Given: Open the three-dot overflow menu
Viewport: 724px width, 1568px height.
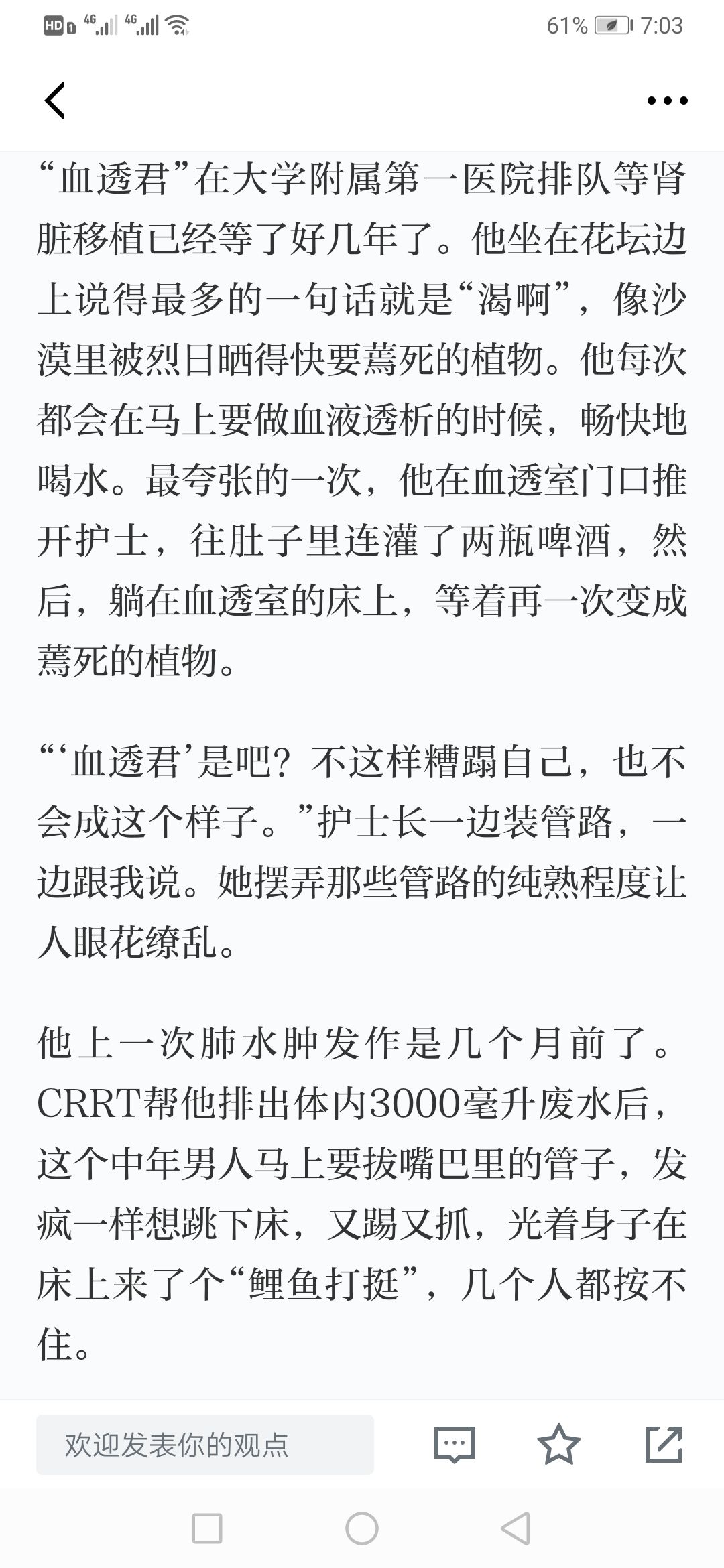Looking at the screenshot, I should [x=667, y=101].
